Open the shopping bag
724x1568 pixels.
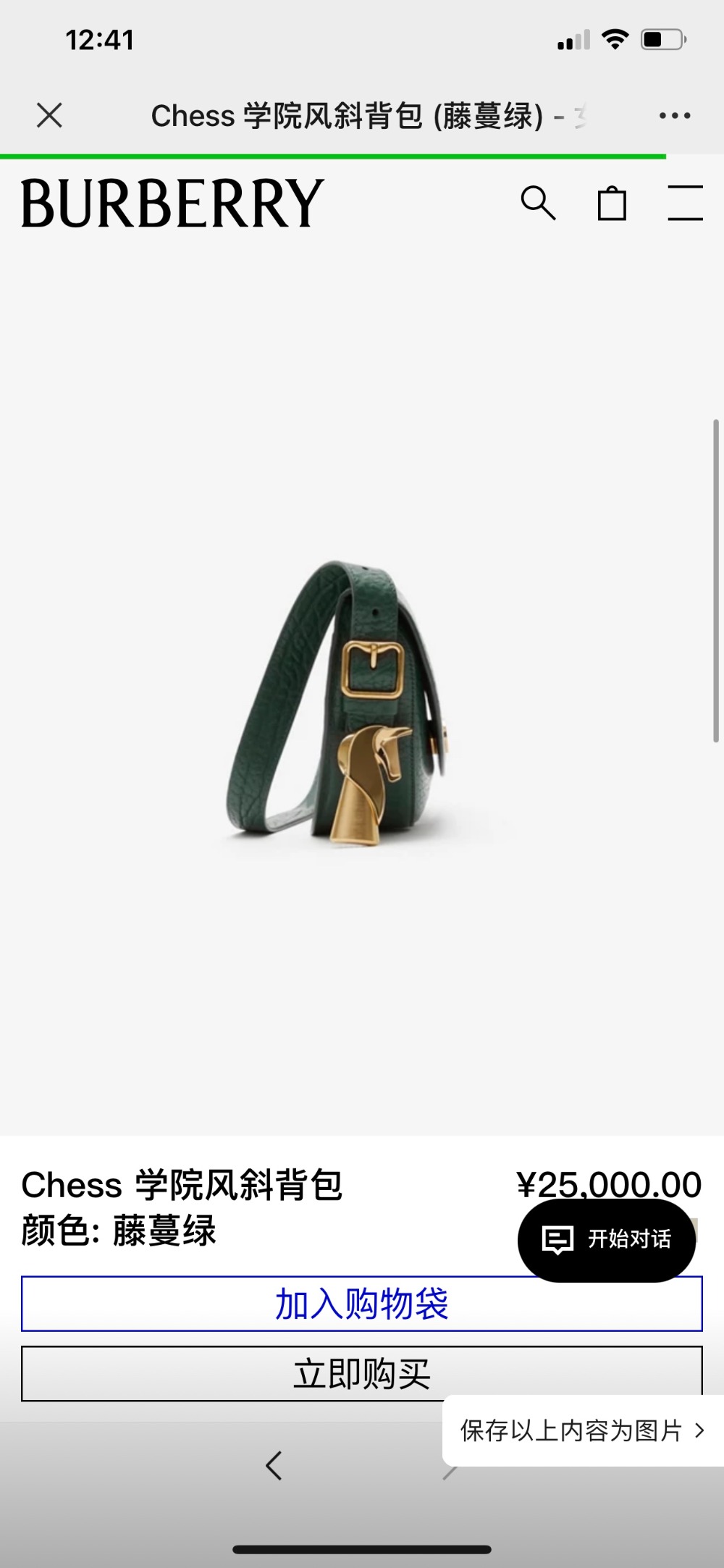point(612,203)
